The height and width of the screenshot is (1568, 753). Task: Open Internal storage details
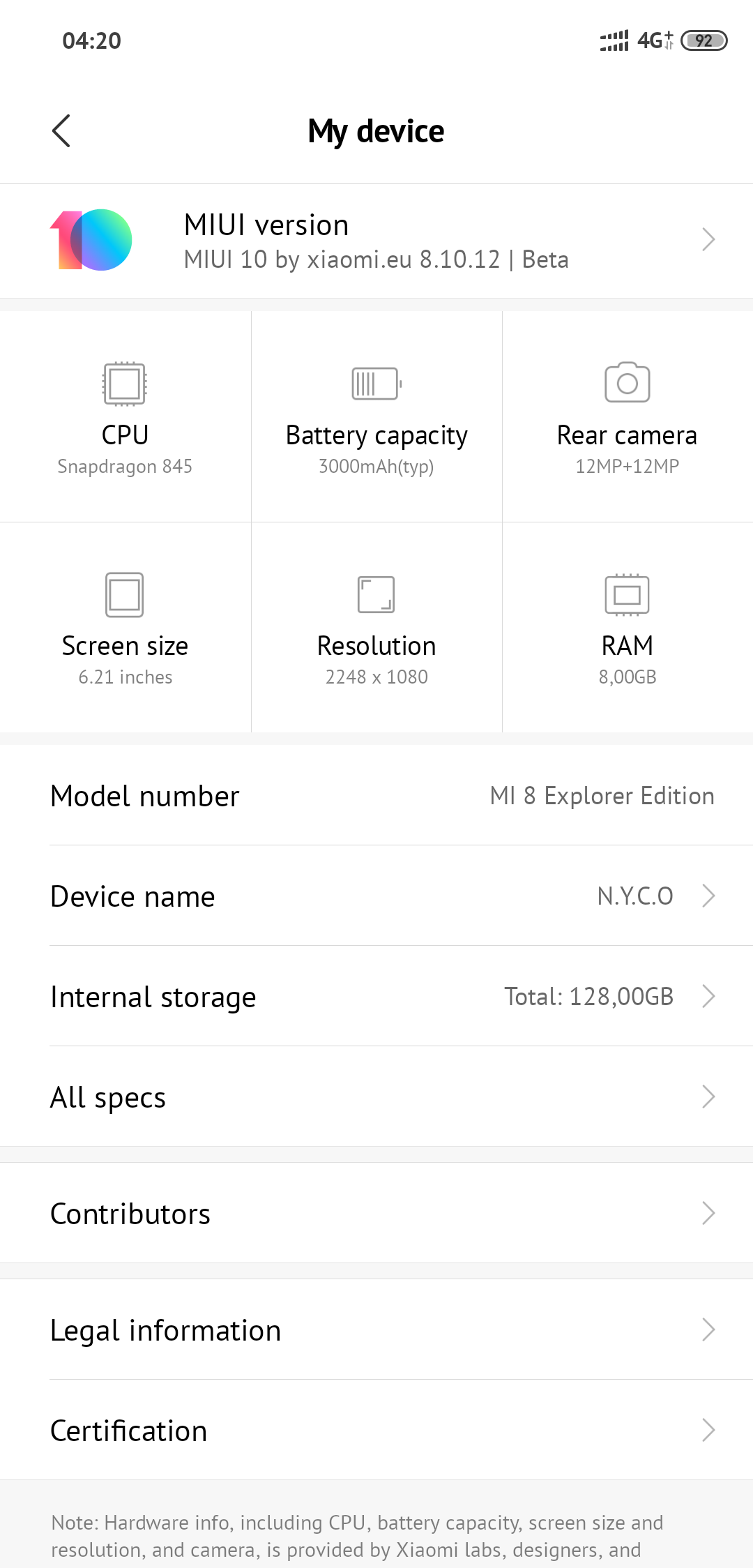tap(376, 996)
